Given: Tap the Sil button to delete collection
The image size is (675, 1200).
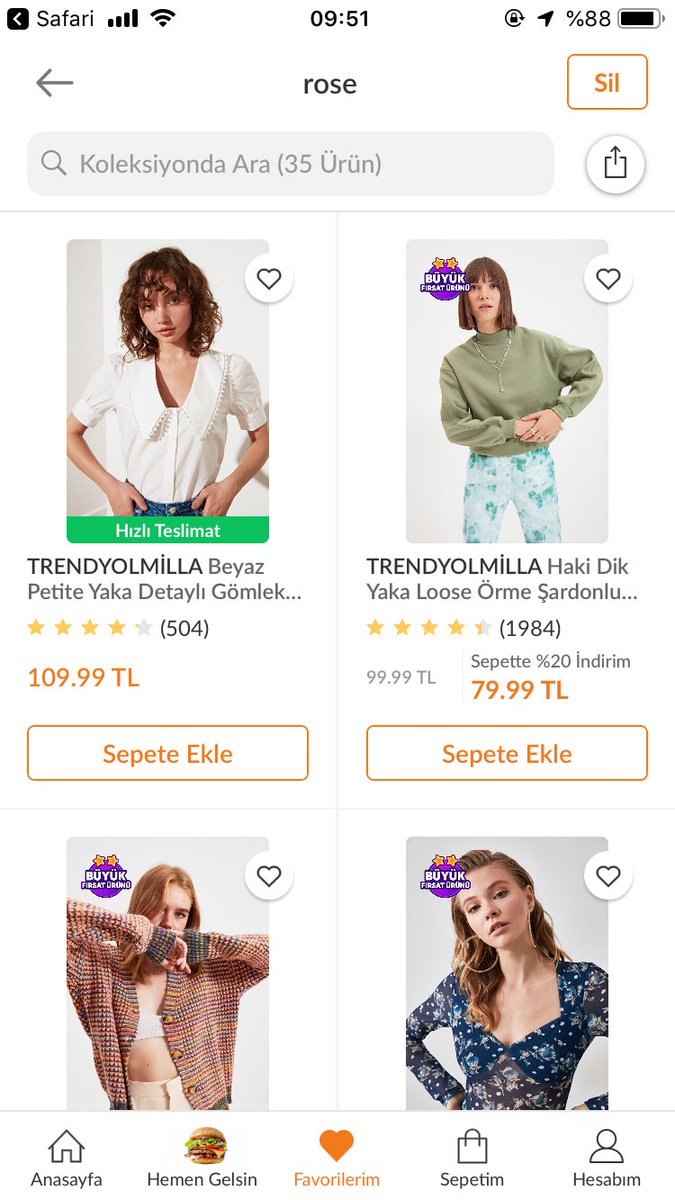Looking at the screenshot, I should pyautogui.click(x=606, y=82).
